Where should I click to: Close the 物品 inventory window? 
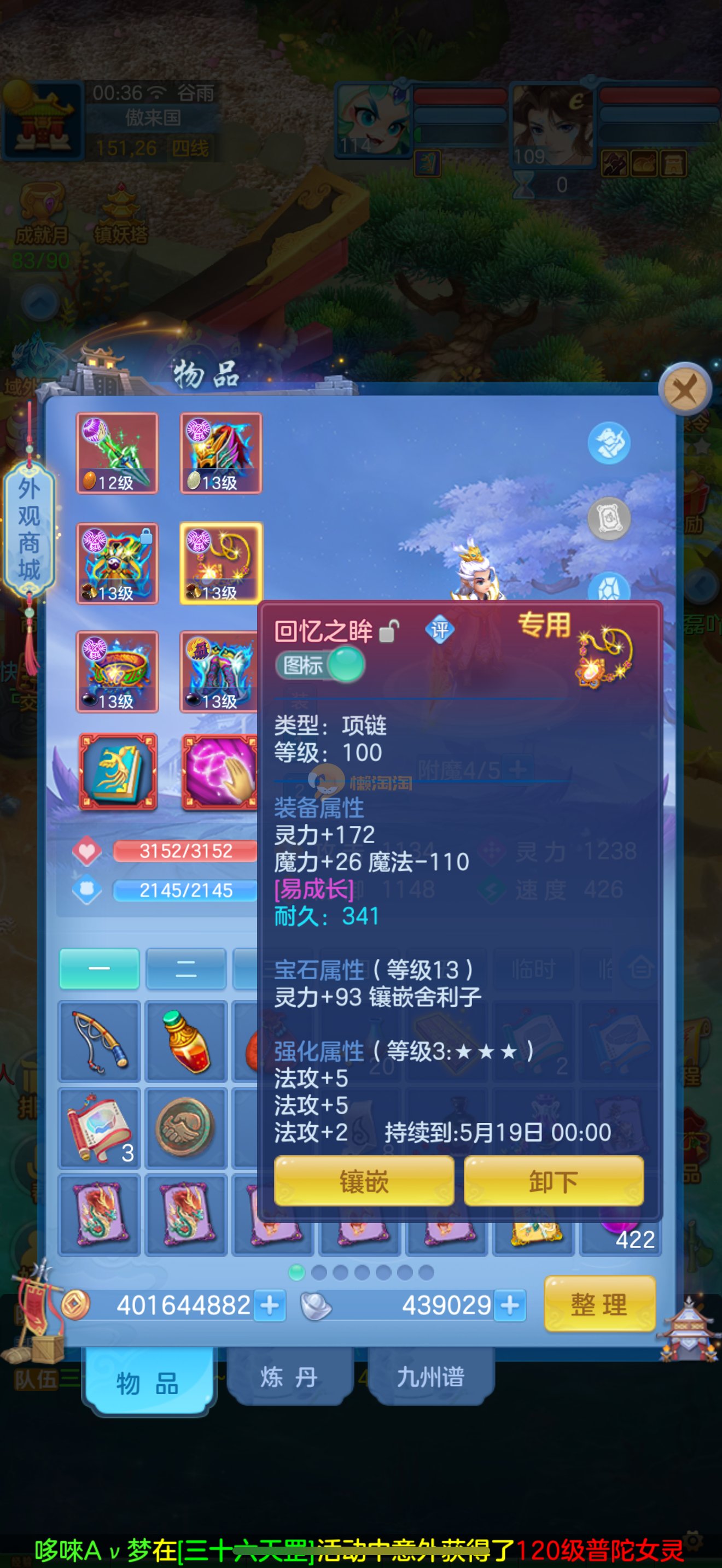point(684,389)
